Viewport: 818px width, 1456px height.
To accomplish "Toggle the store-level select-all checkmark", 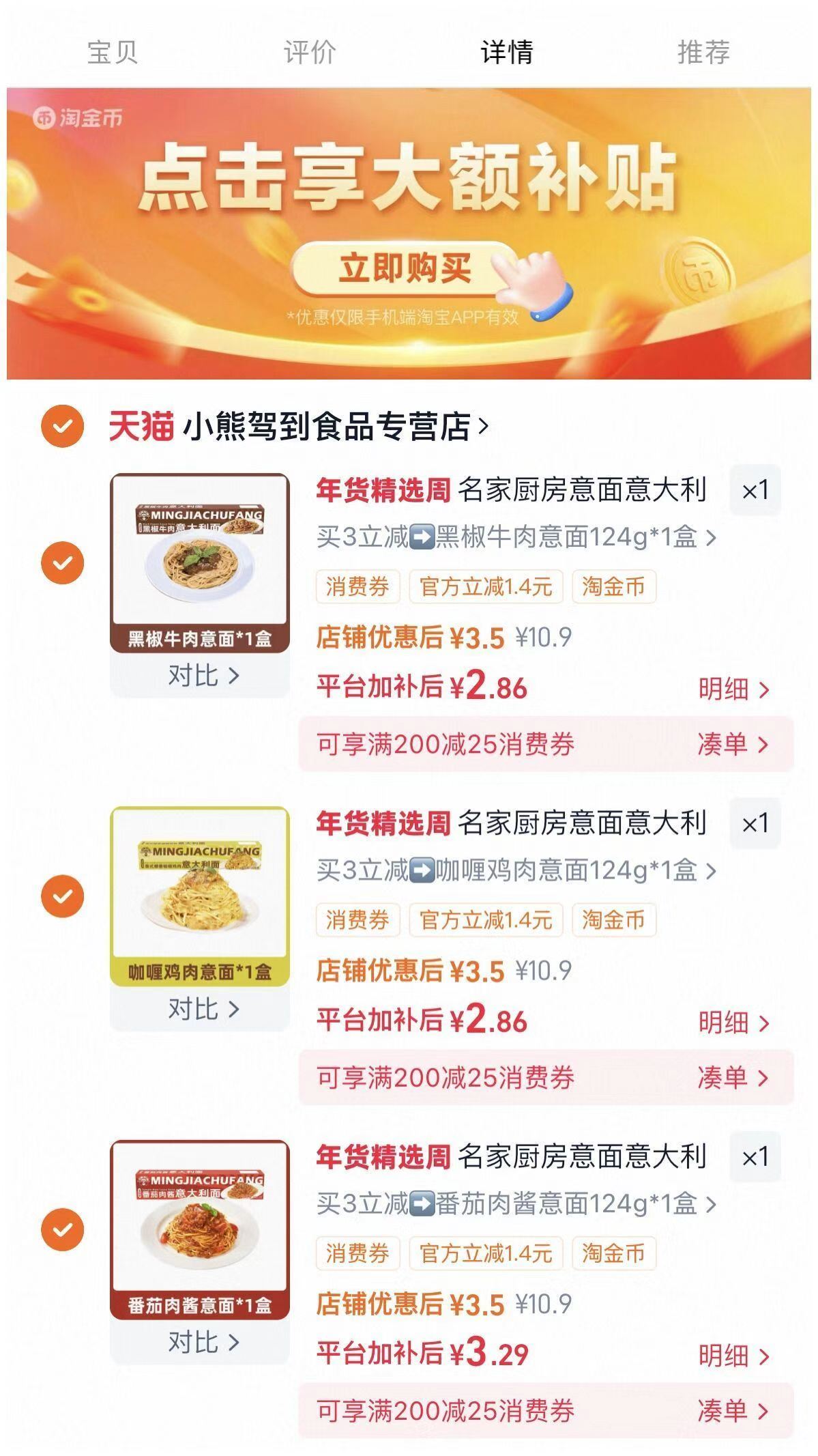I will 63,425.
